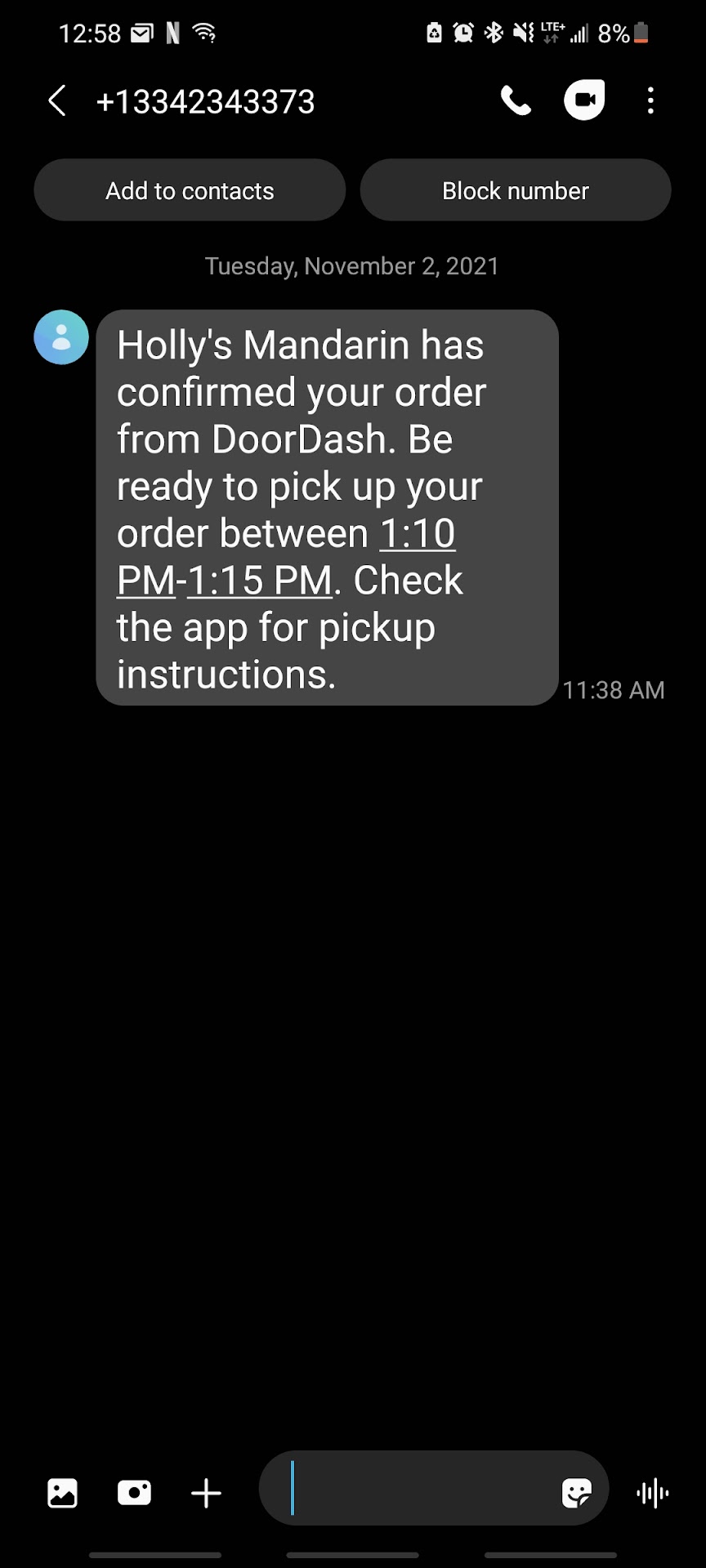Open the sender's contact avatar

[61, 337]
